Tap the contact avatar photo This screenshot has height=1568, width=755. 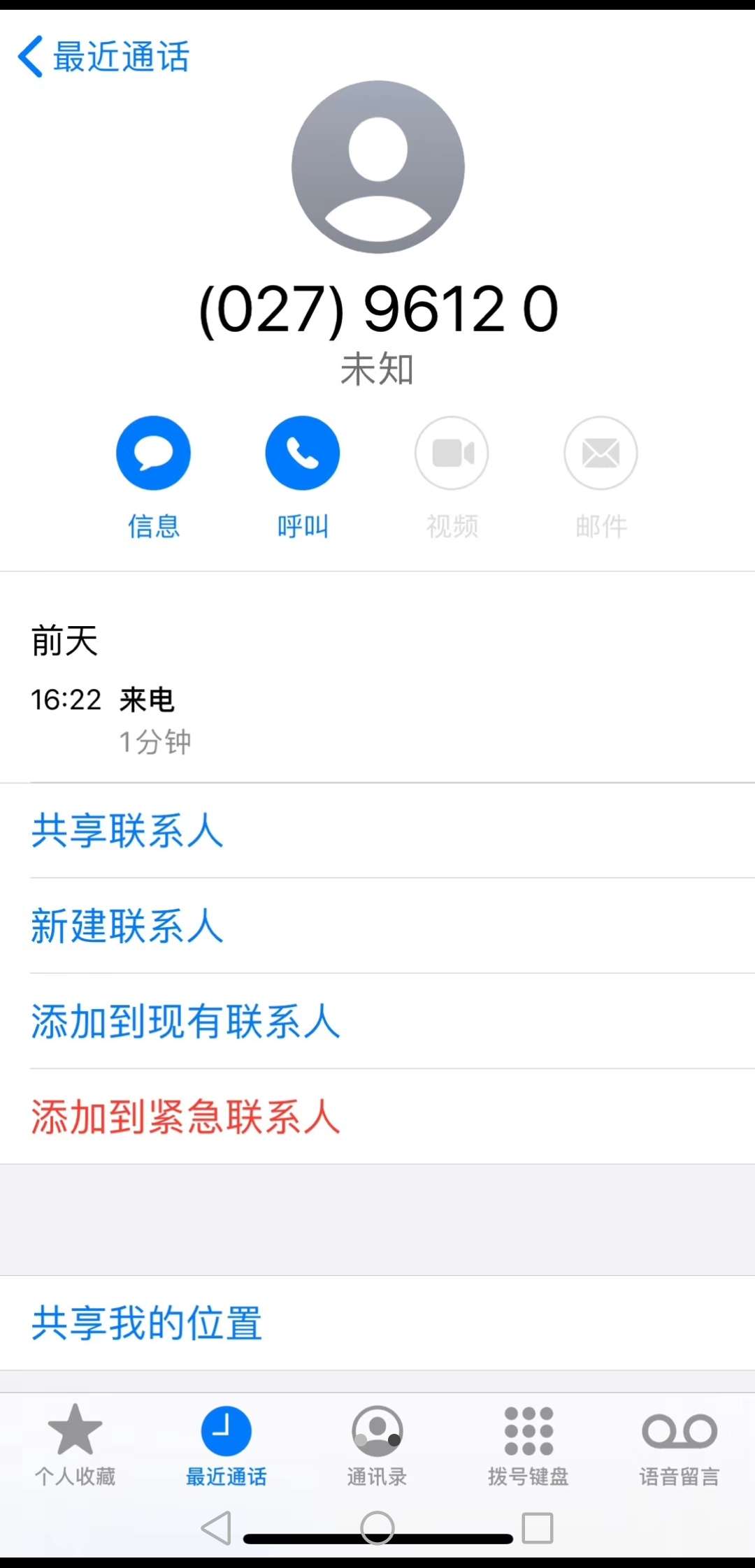coord(377,168)
